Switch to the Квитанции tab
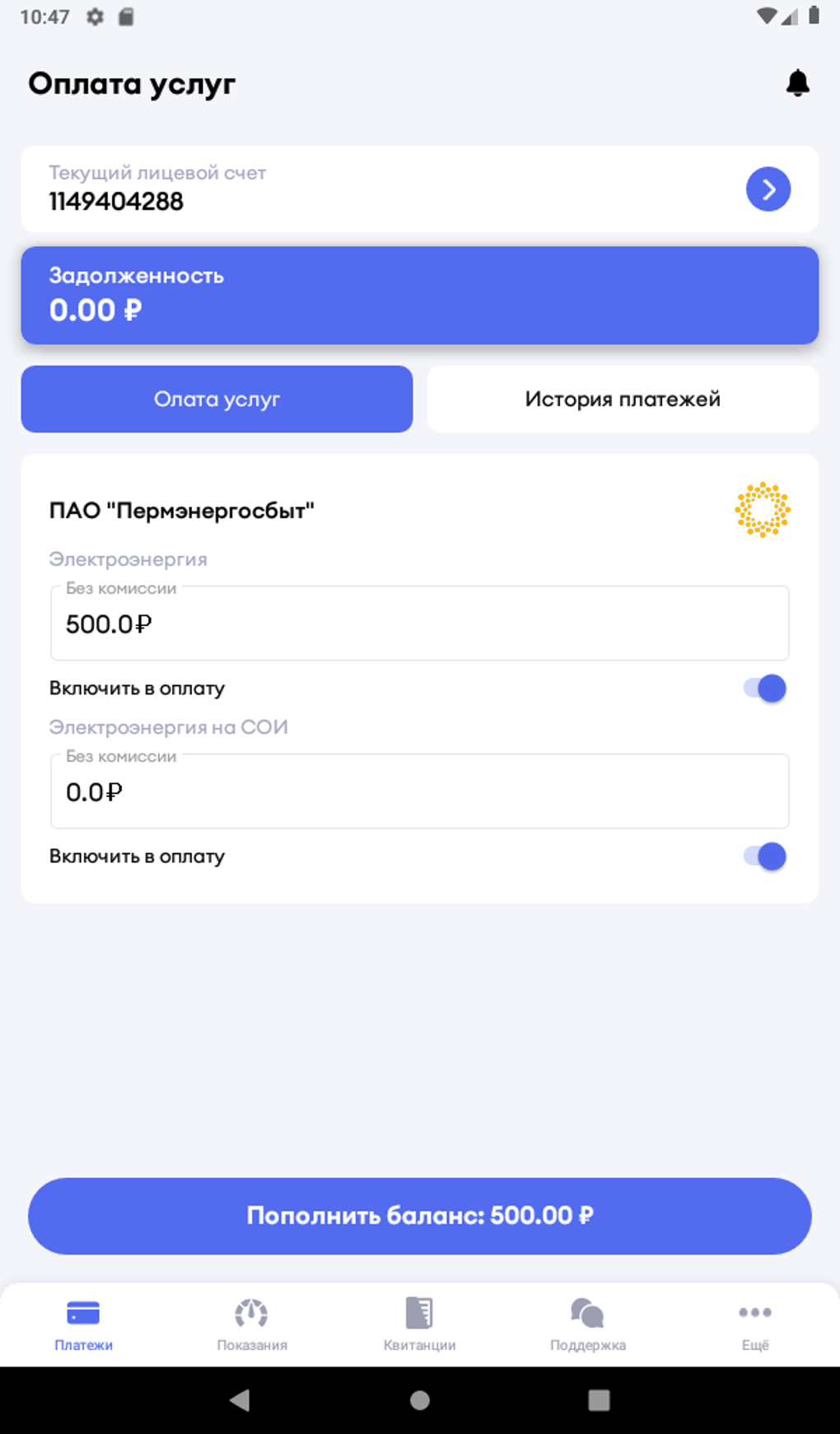The width and height of the screenshot is (840, 1434). pos(419,1324)
